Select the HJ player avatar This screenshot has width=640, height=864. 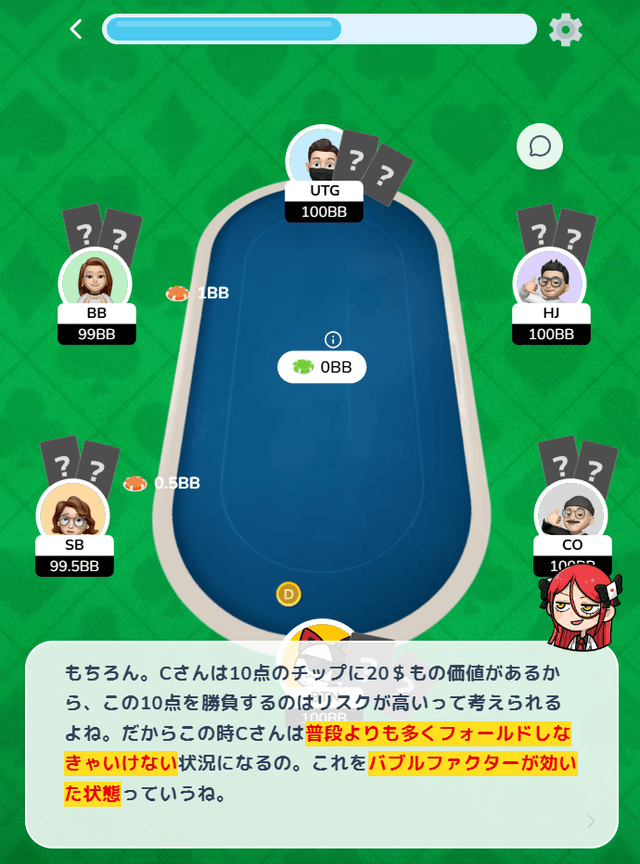[x=549, y=281]
